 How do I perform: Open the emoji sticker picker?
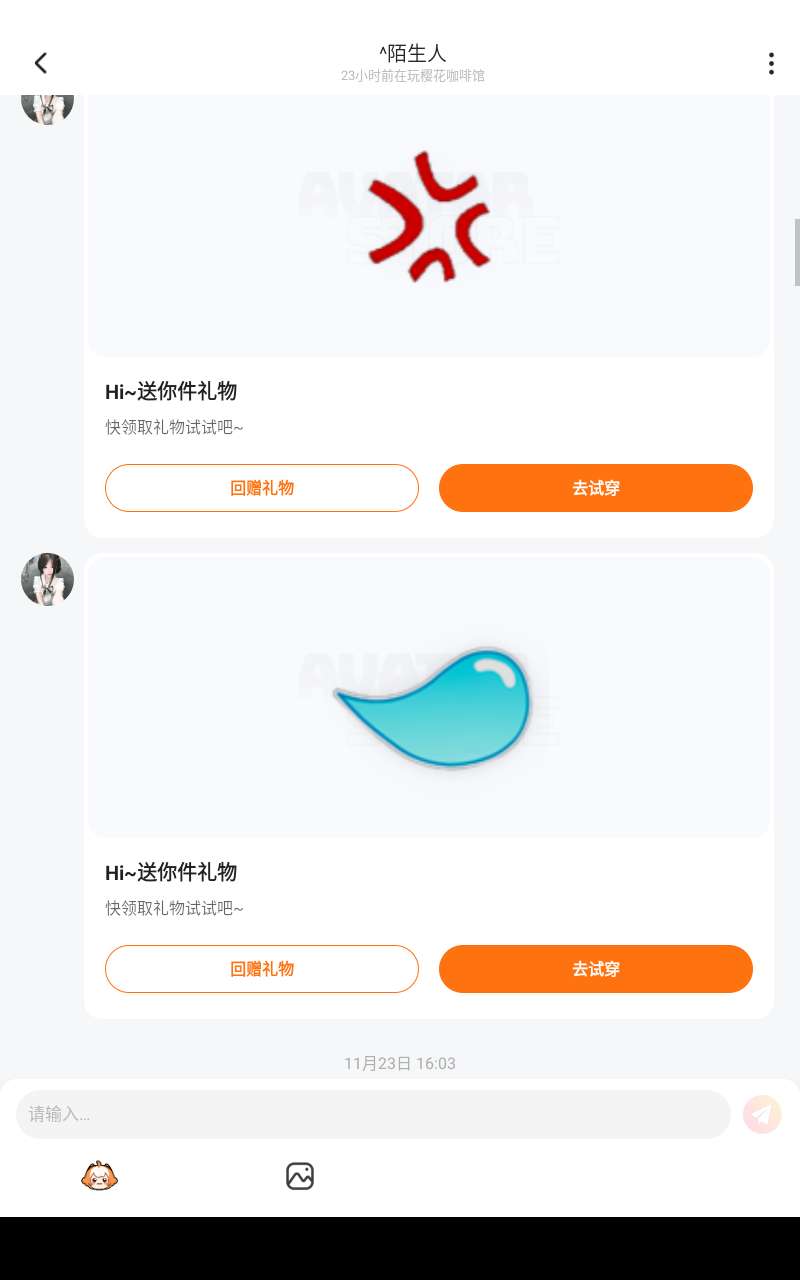click(99, 1176)
